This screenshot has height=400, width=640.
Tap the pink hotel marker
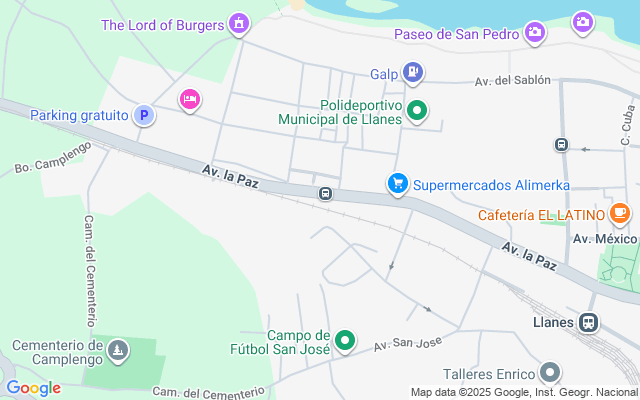pyautogui.click(x=189, y=99)
